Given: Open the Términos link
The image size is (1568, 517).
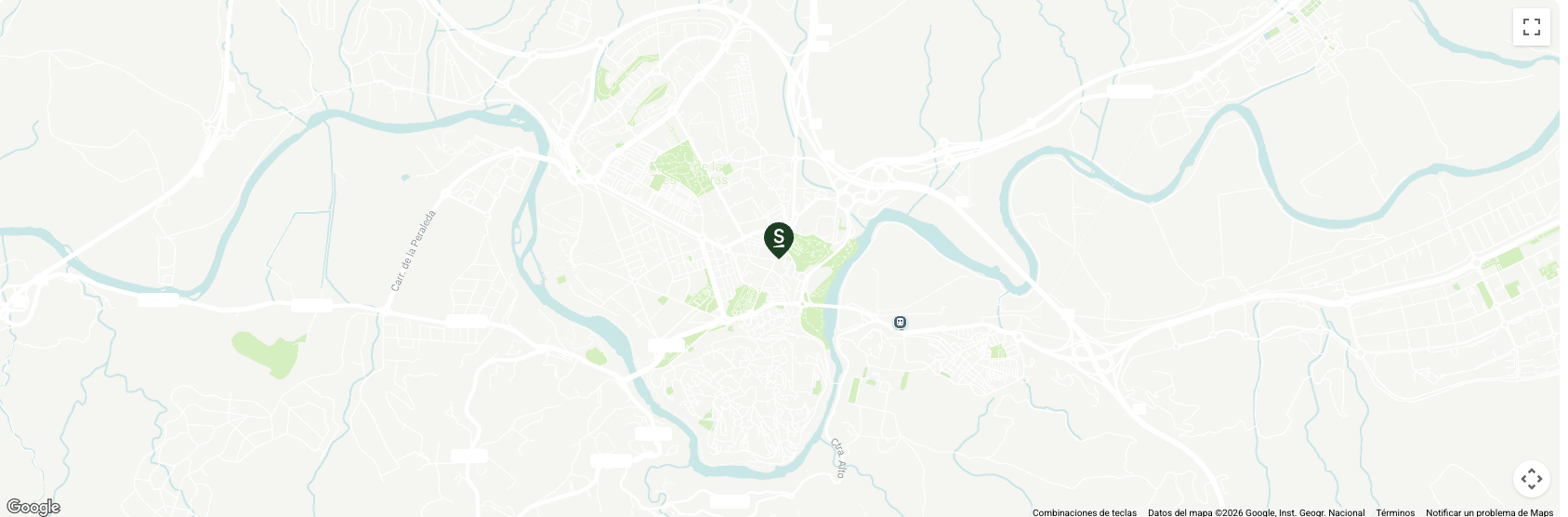Looking at the screenshot, I should [x=1395, y=512].
